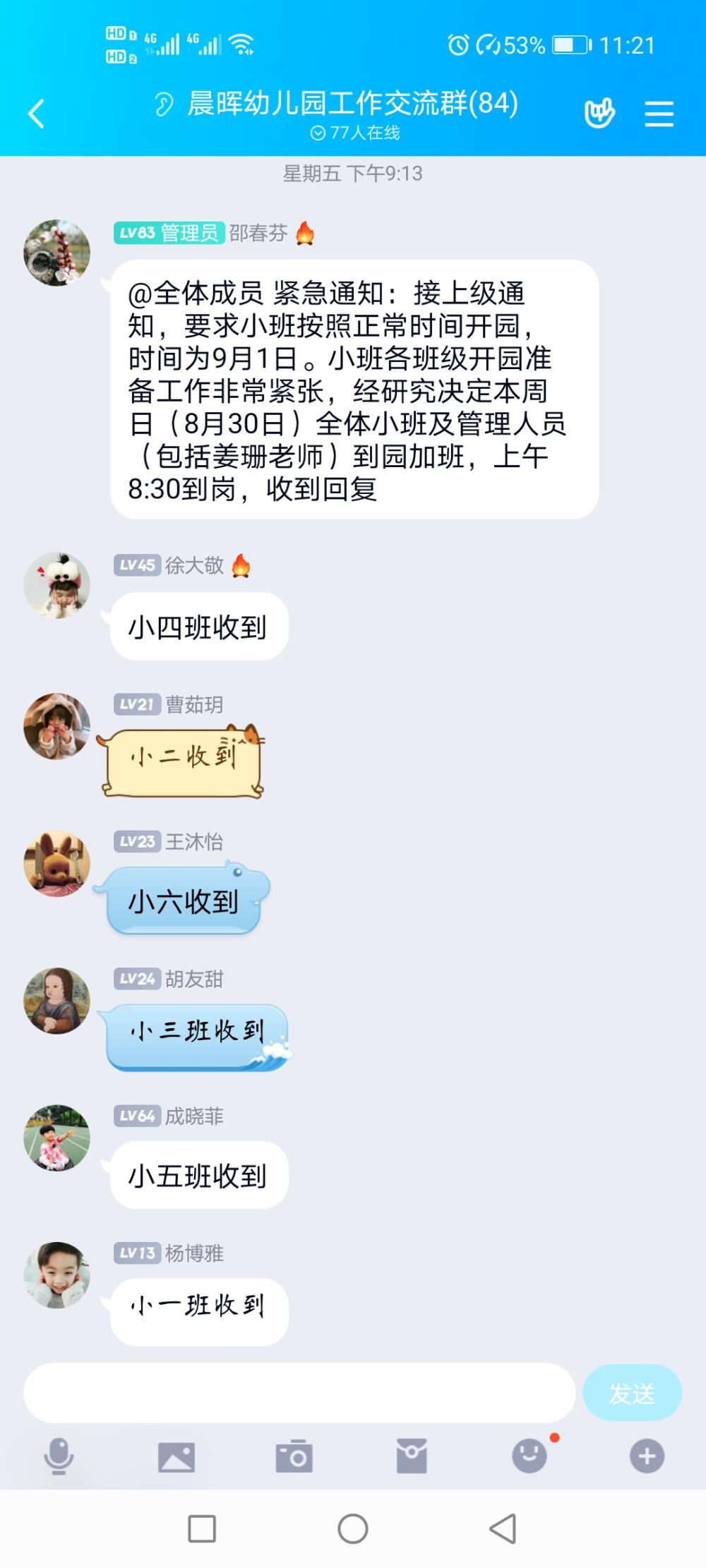Tap 杨博雅's avatar
The width and height of the screenshot is (706, 1568).
(x=57, y=1275)
